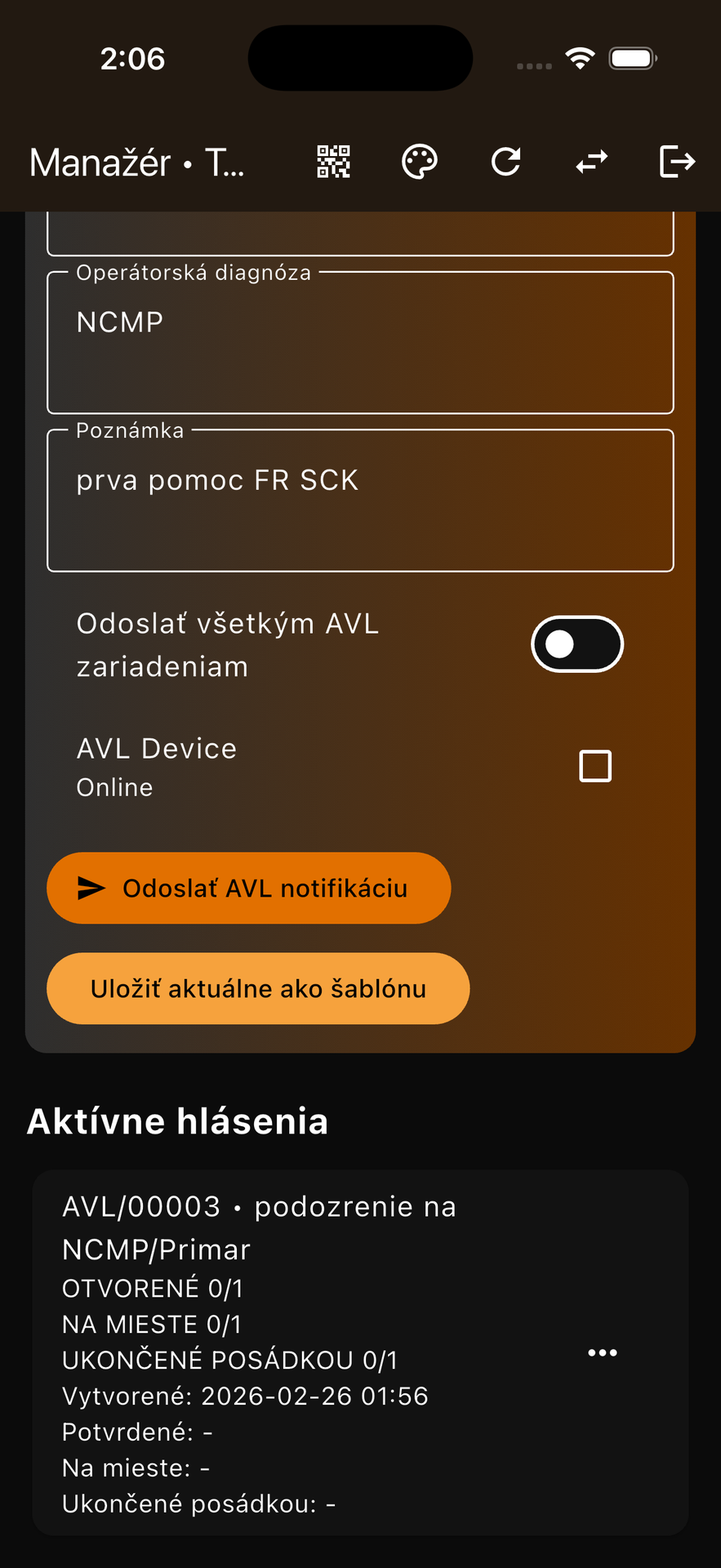
Task: Tap Uložiť aktuálne ako šablónu
Action: (258, 989)
